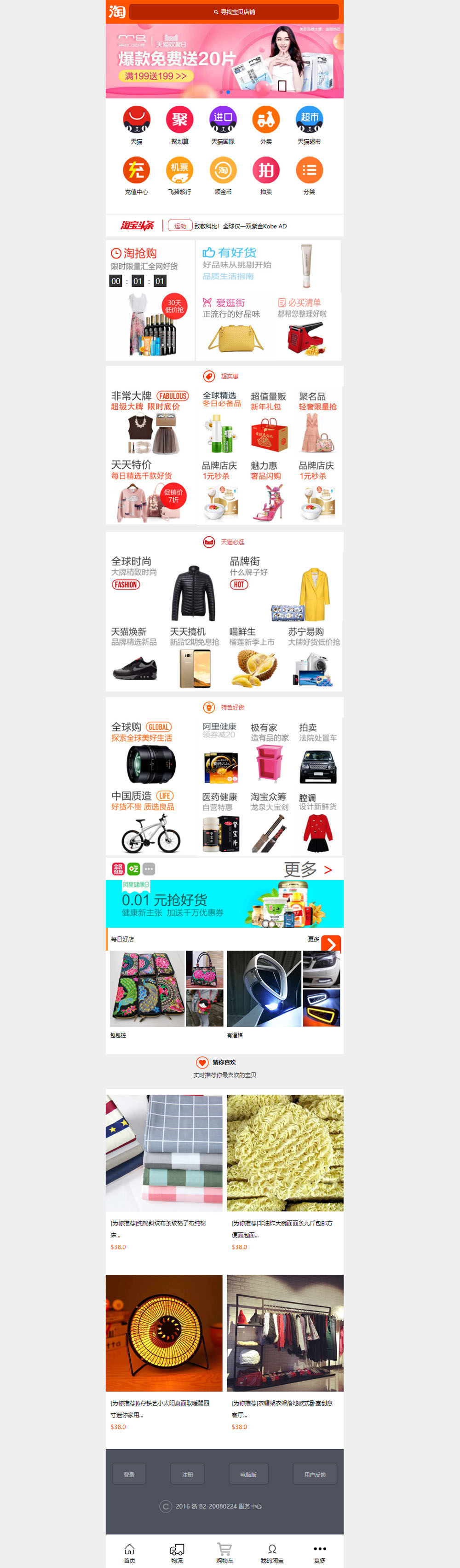Open the 分类 categories icon
This screenshot has height=1568, width=460.
309,171
